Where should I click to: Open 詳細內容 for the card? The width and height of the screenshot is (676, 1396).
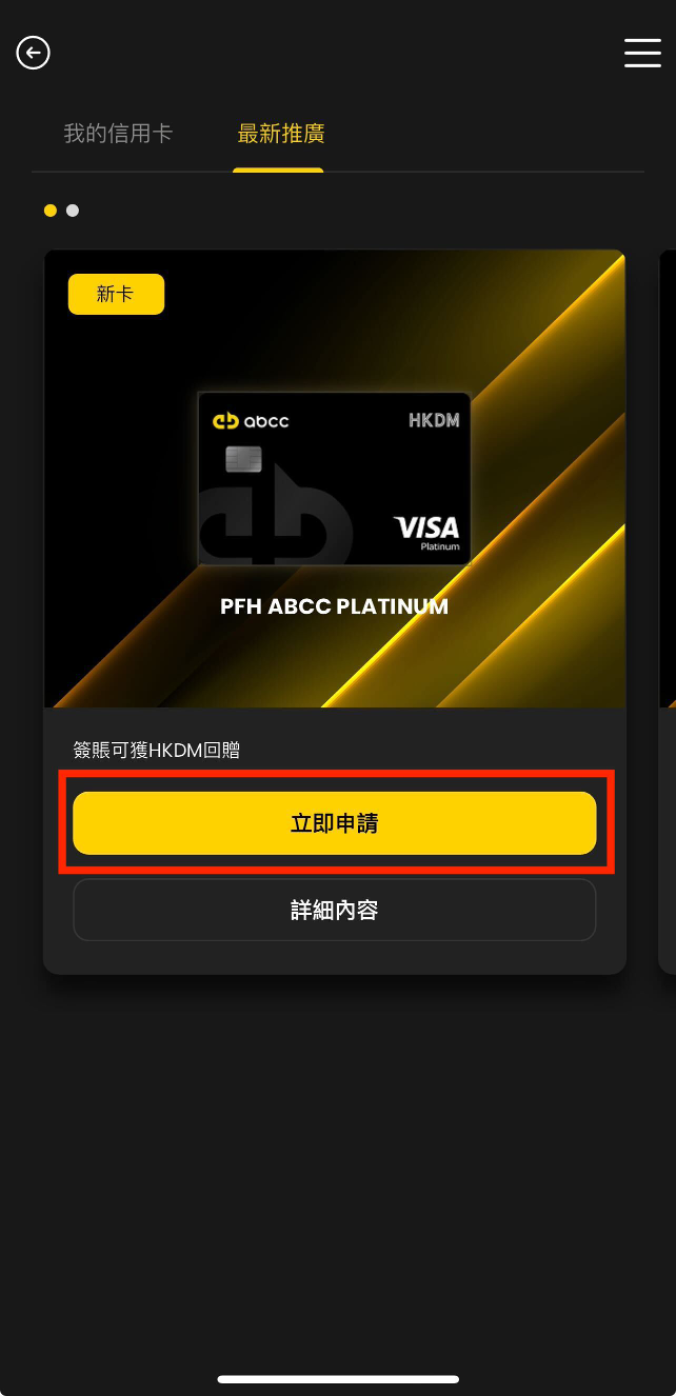tap(334, 910)
